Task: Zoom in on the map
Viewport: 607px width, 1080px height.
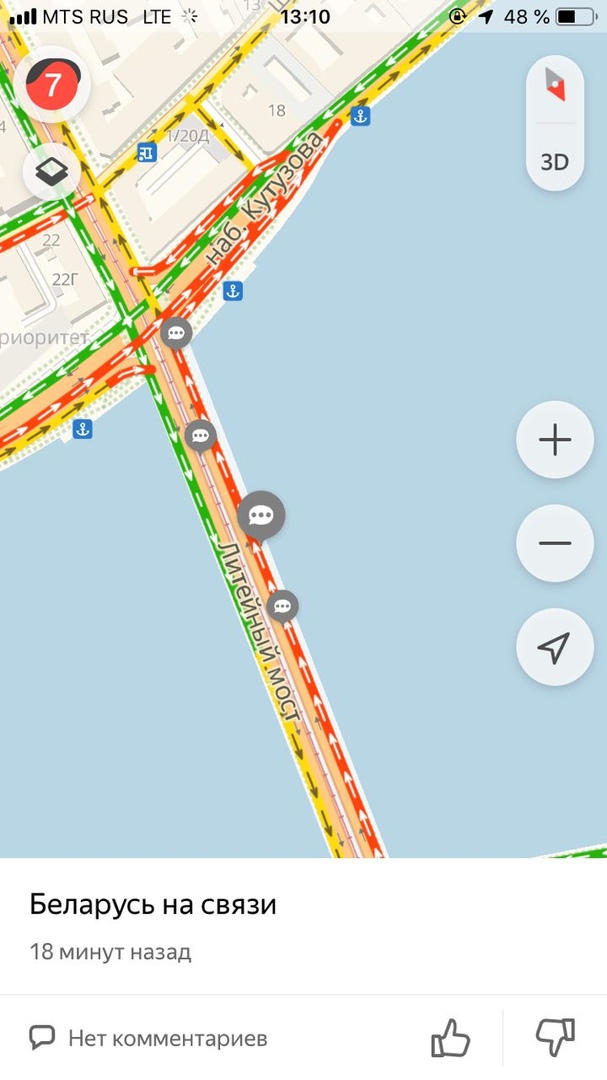Action: pos(554,440)
